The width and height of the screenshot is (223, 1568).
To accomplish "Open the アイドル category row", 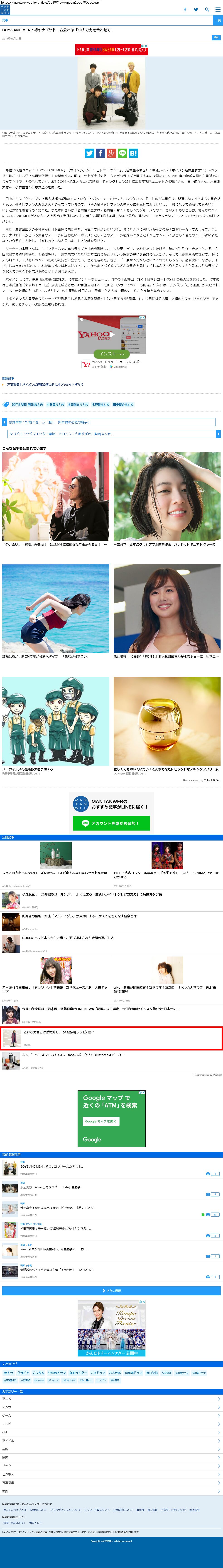I will [111, 1441].
